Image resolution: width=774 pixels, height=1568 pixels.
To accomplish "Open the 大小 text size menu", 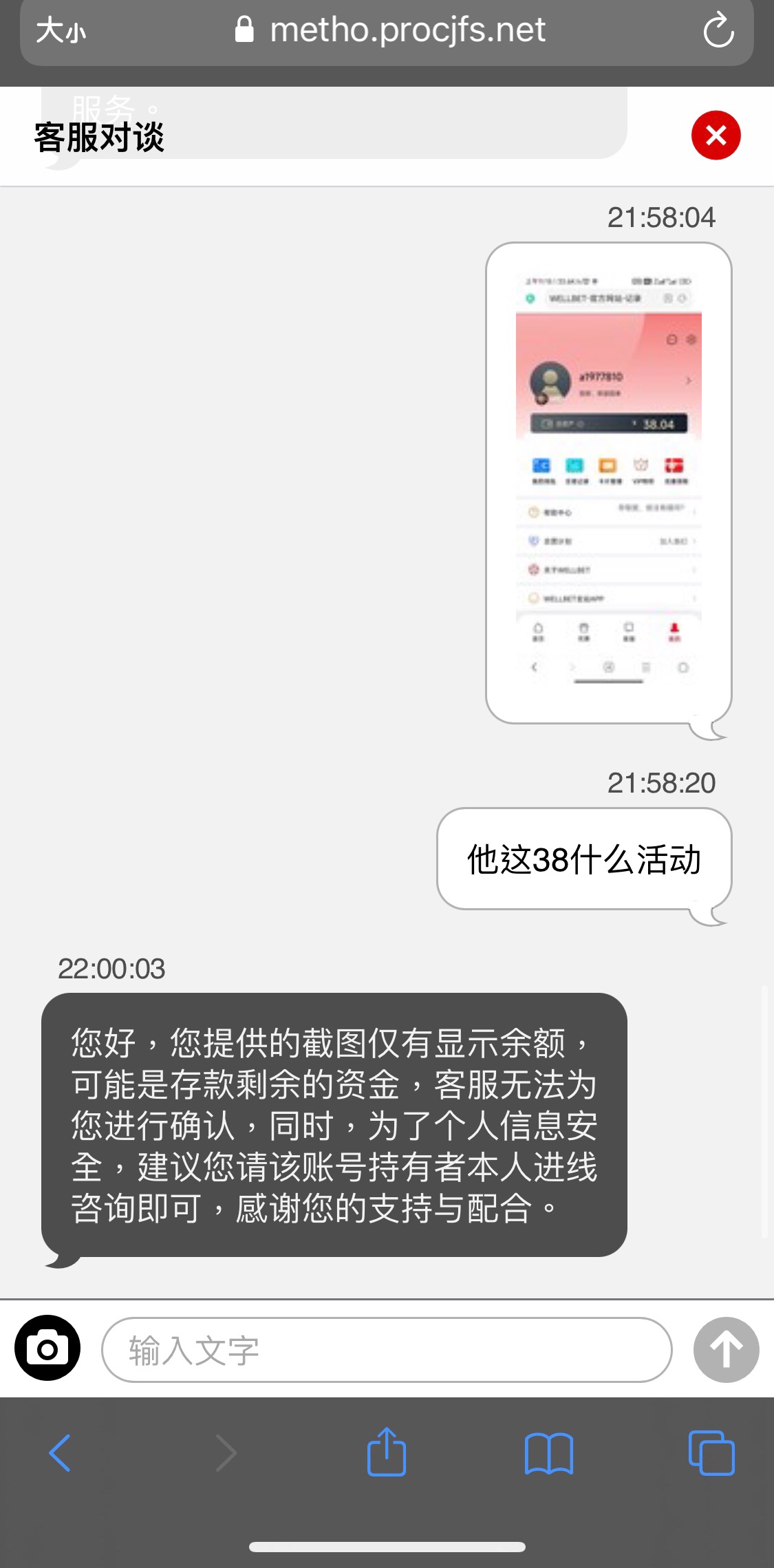I will (61, 31).
